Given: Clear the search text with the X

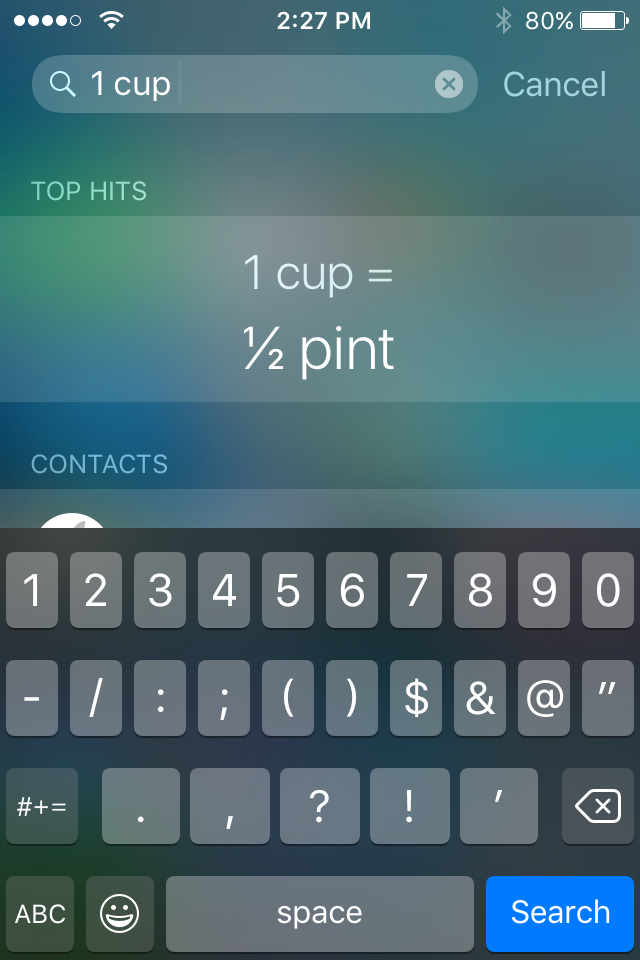Looking at the screenshot, I should point(449,84).
